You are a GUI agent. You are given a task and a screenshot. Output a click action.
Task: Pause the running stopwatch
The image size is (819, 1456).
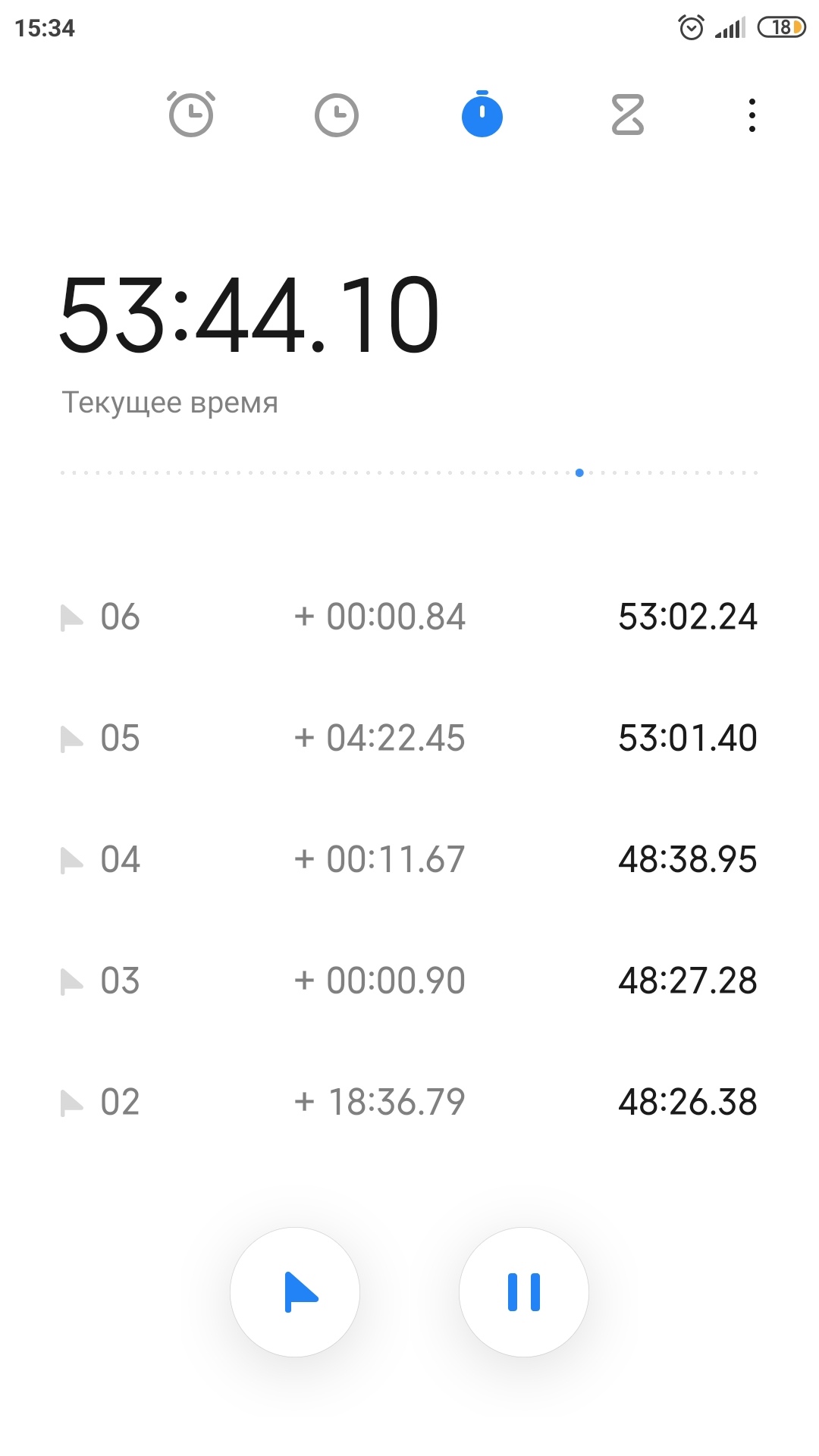coord(524,1291)
